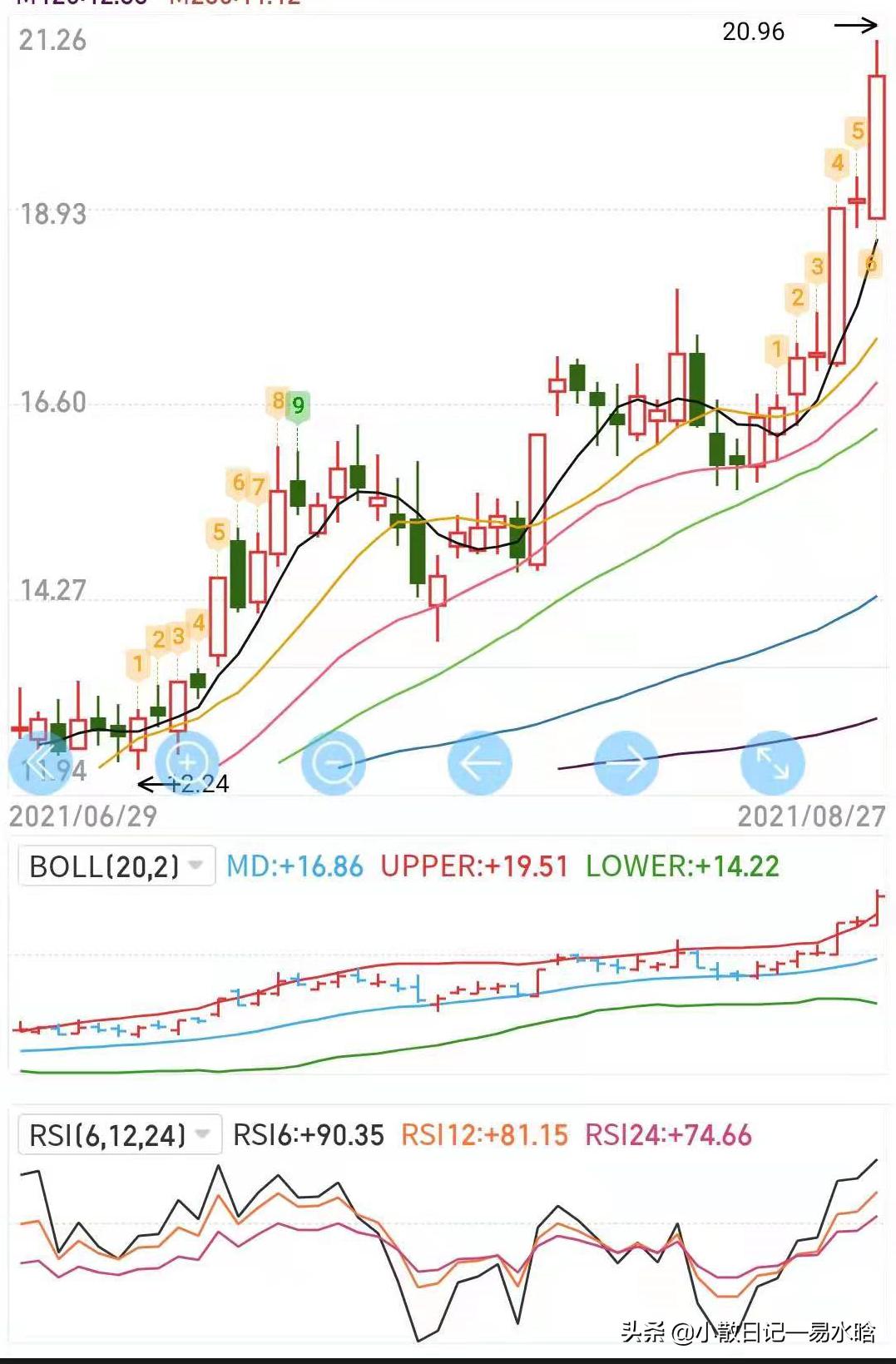Click the RSI6:+90.35 reading
This screenshot has width=896, height=1364.
(308, 1133)
